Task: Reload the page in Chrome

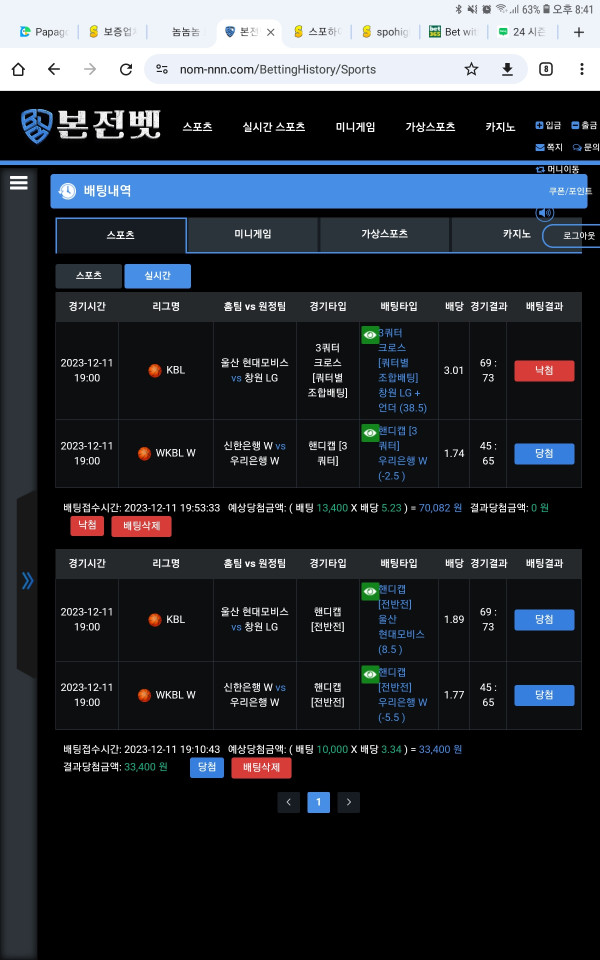Action: pyautogui.click(x=126, y=69)
